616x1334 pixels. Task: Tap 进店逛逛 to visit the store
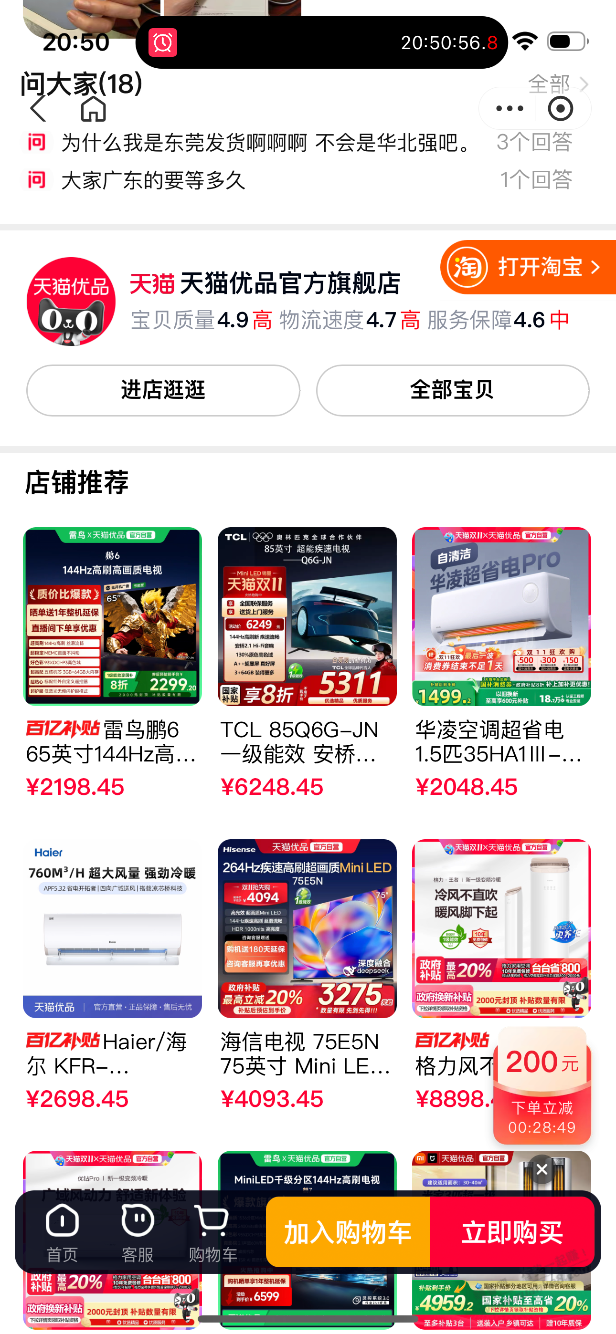[x=163, y=390]
